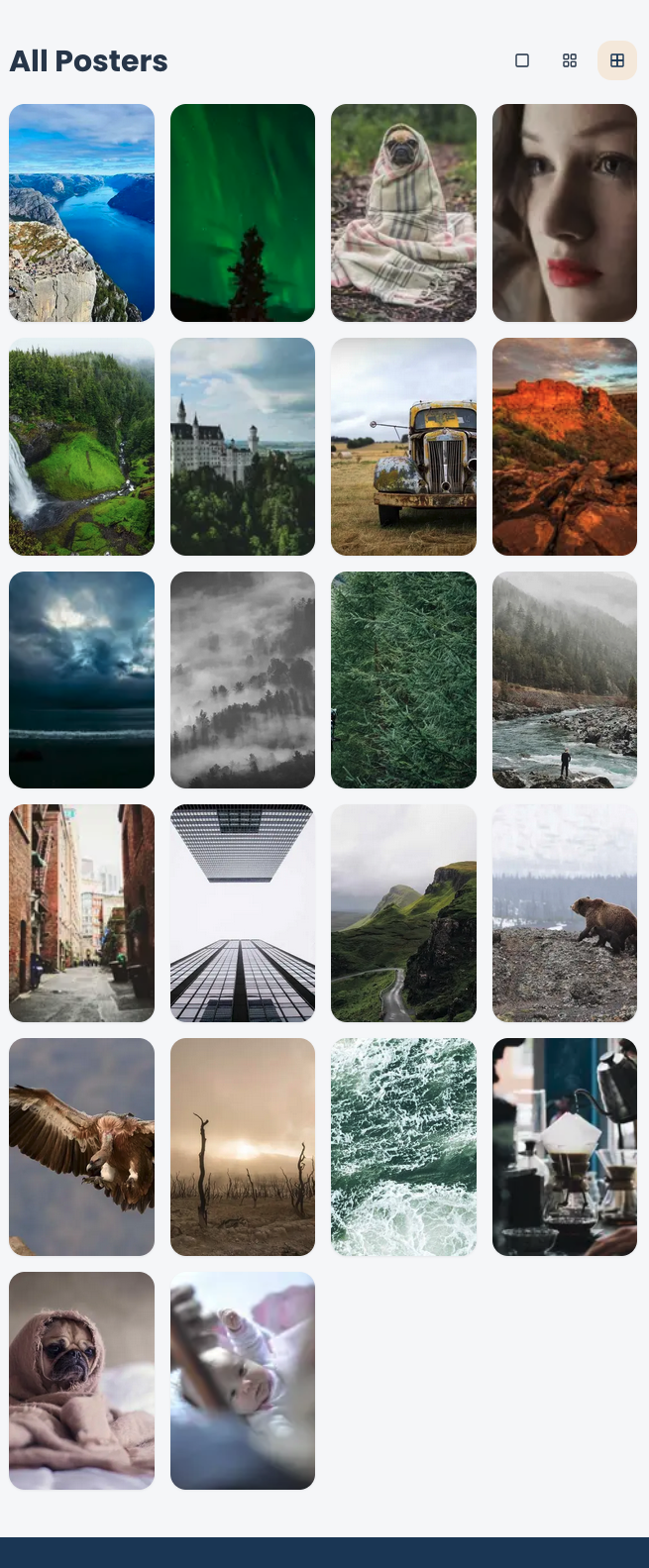Open the green aurora poster
This screenshot has width=649, height=1568.
click(x=243, y=213)
